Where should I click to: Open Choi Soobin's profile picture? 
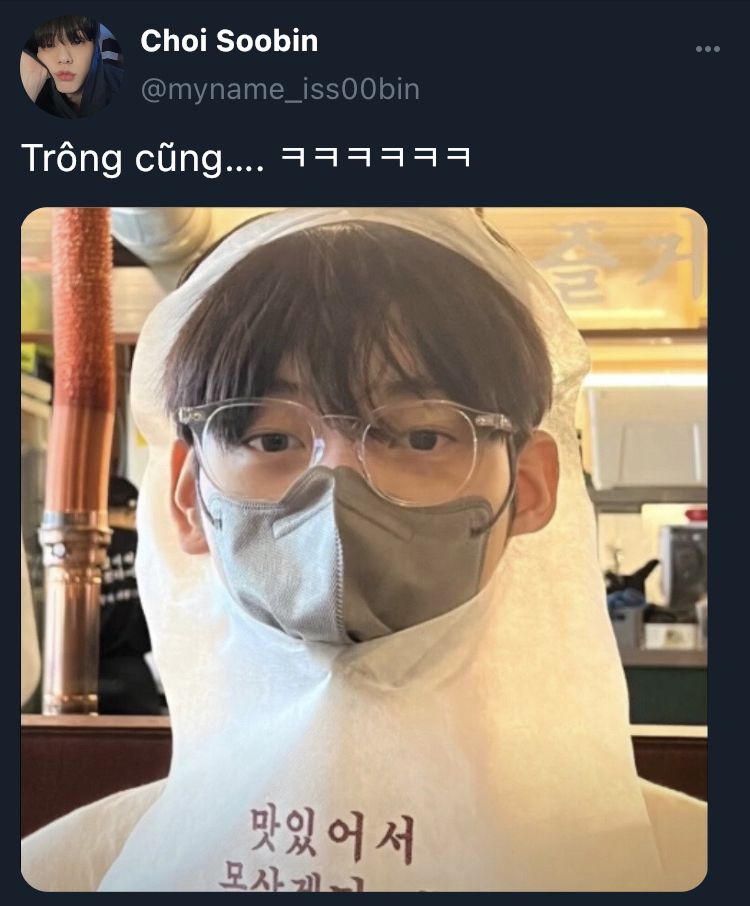(x=72, y=67)
